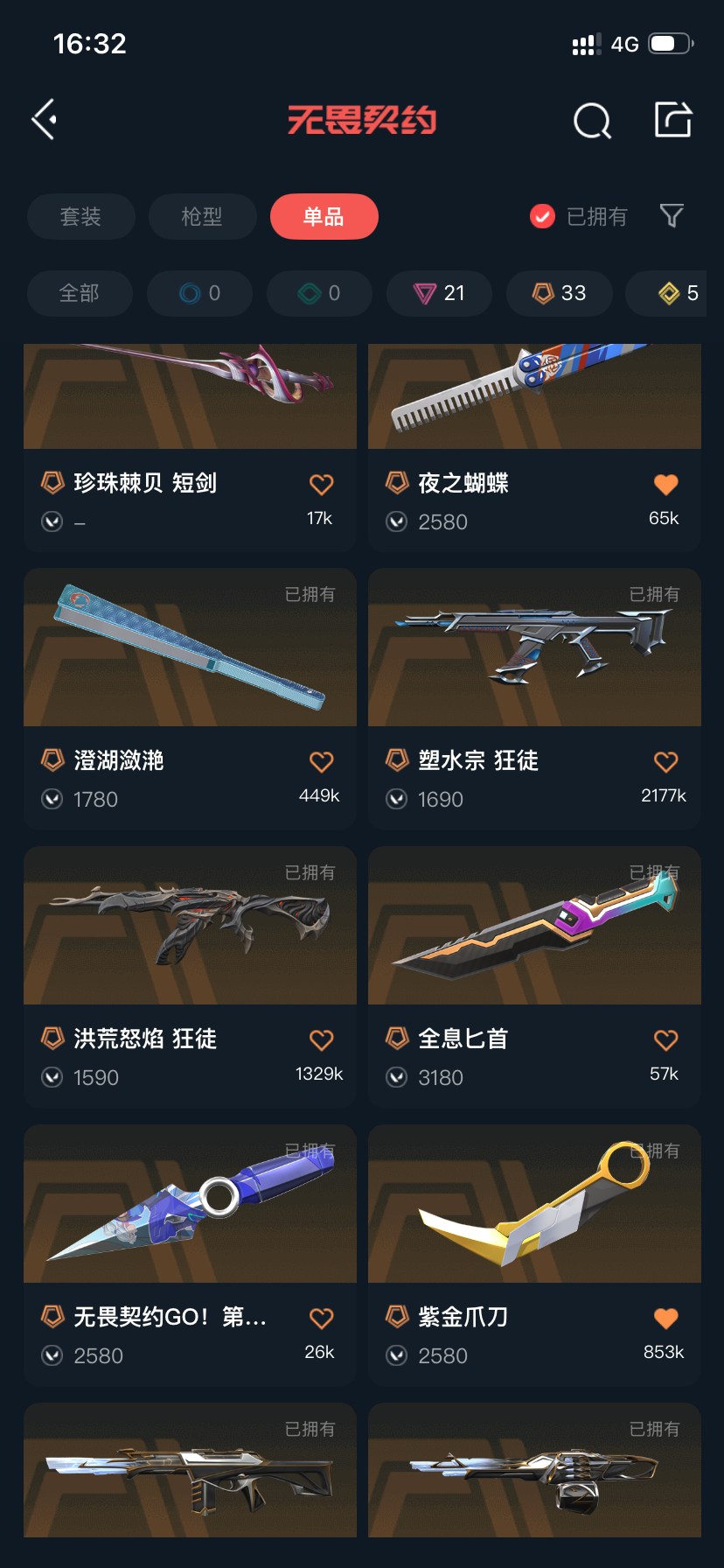Open the 洪荒怒焰 狂徒 card
The image size is (724, 1568).
[x=190, y=976]
